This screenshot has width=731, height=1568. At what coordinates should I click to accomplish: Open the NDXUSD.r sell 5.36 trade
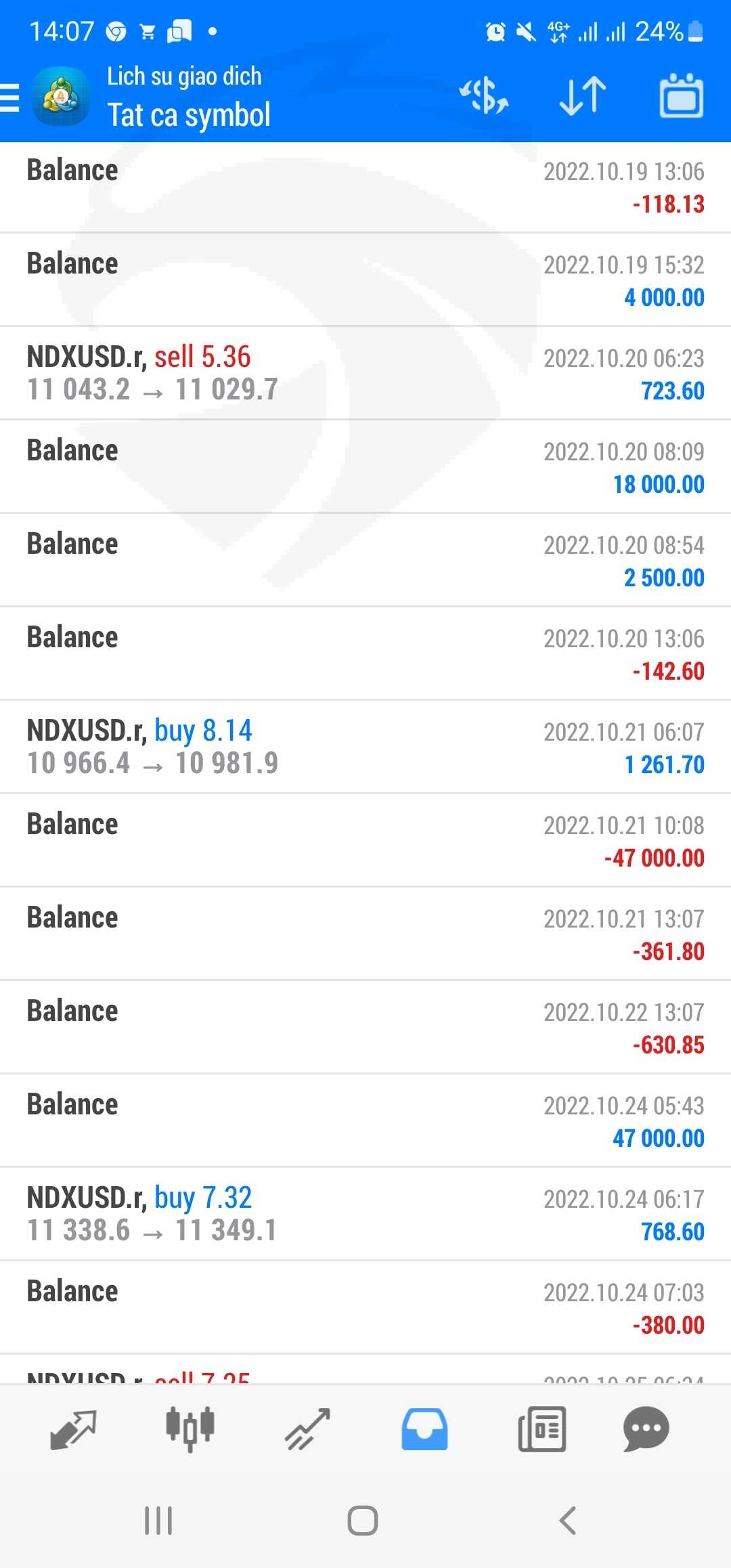365,373
